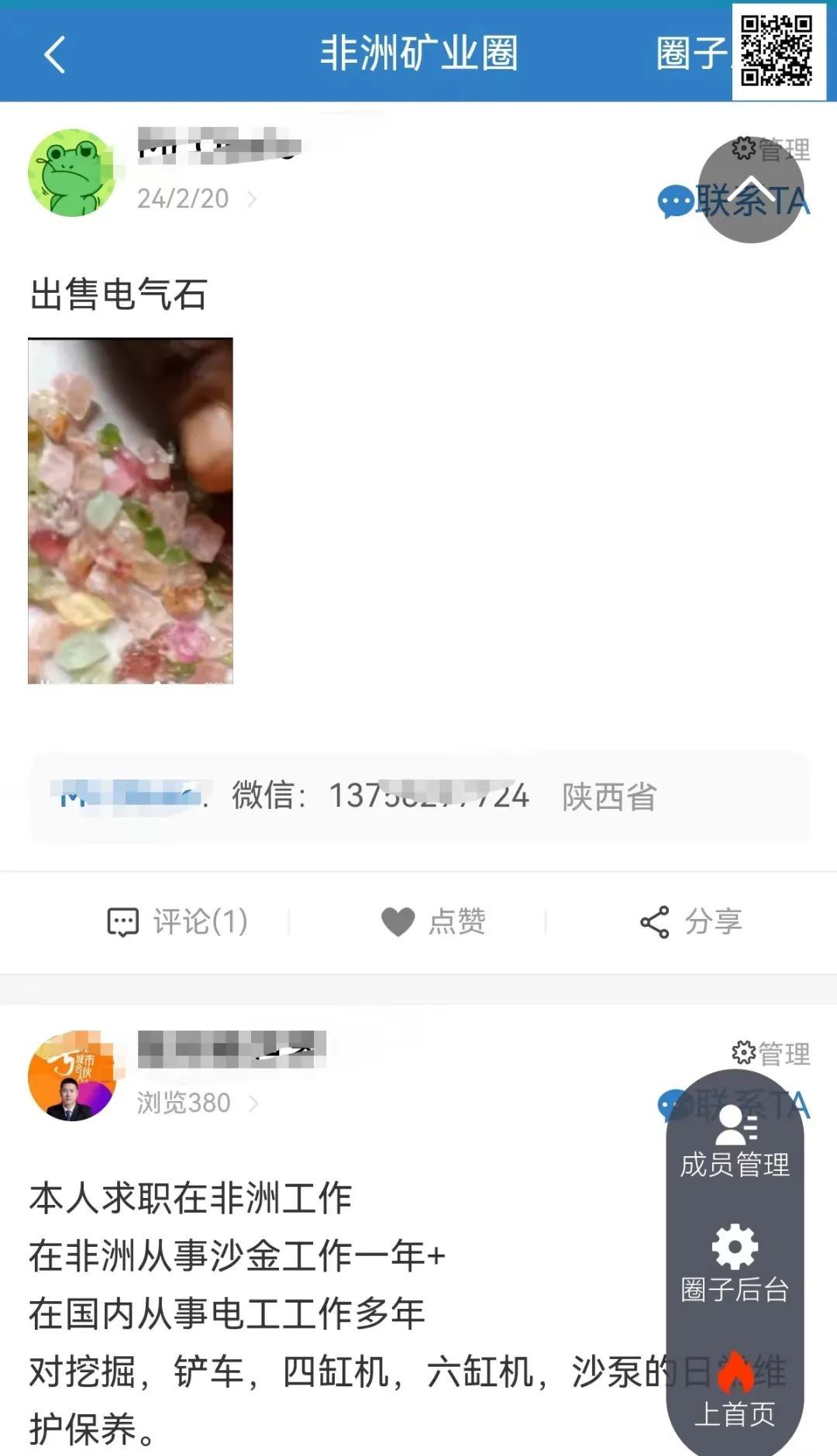This screenshot has height=1456, width=837.
Task: View profile of the job-seeking poster
Action: 72,1076
